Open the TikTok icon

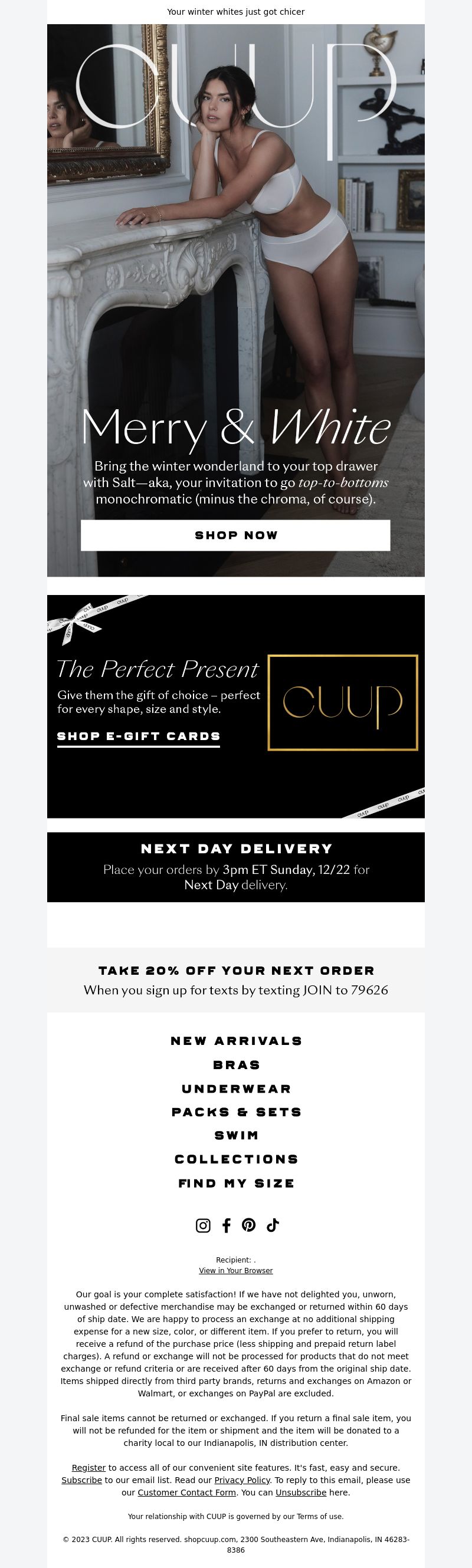(x=272, y=1225)
